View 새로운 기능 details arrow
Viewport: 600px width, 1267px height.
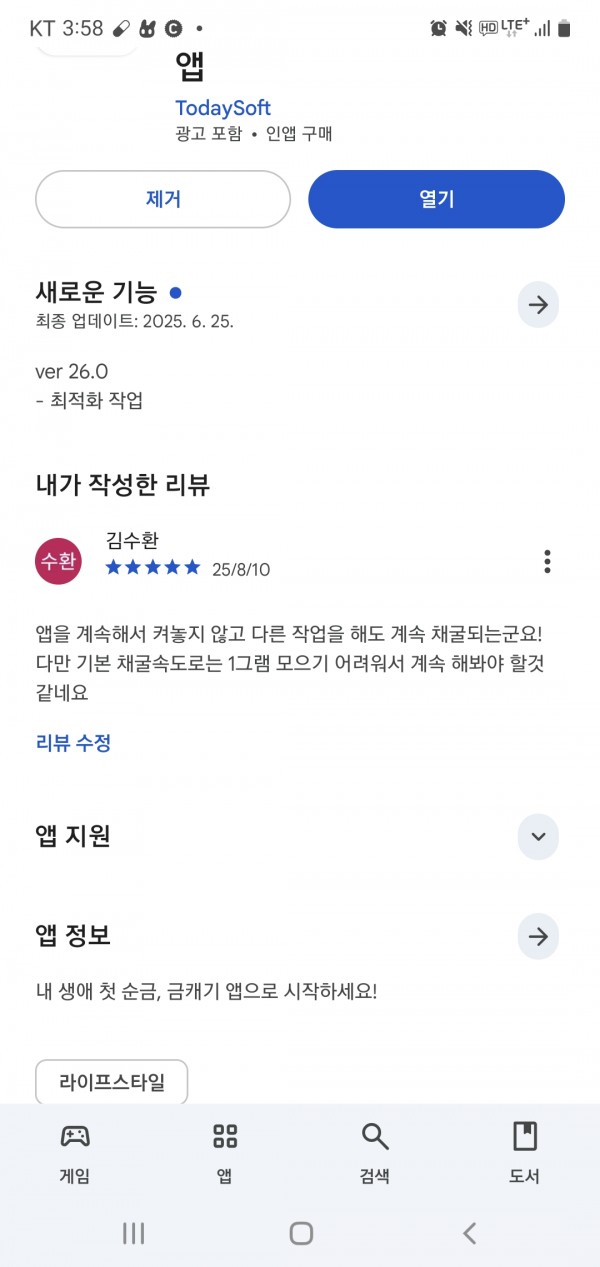point(538,305)
